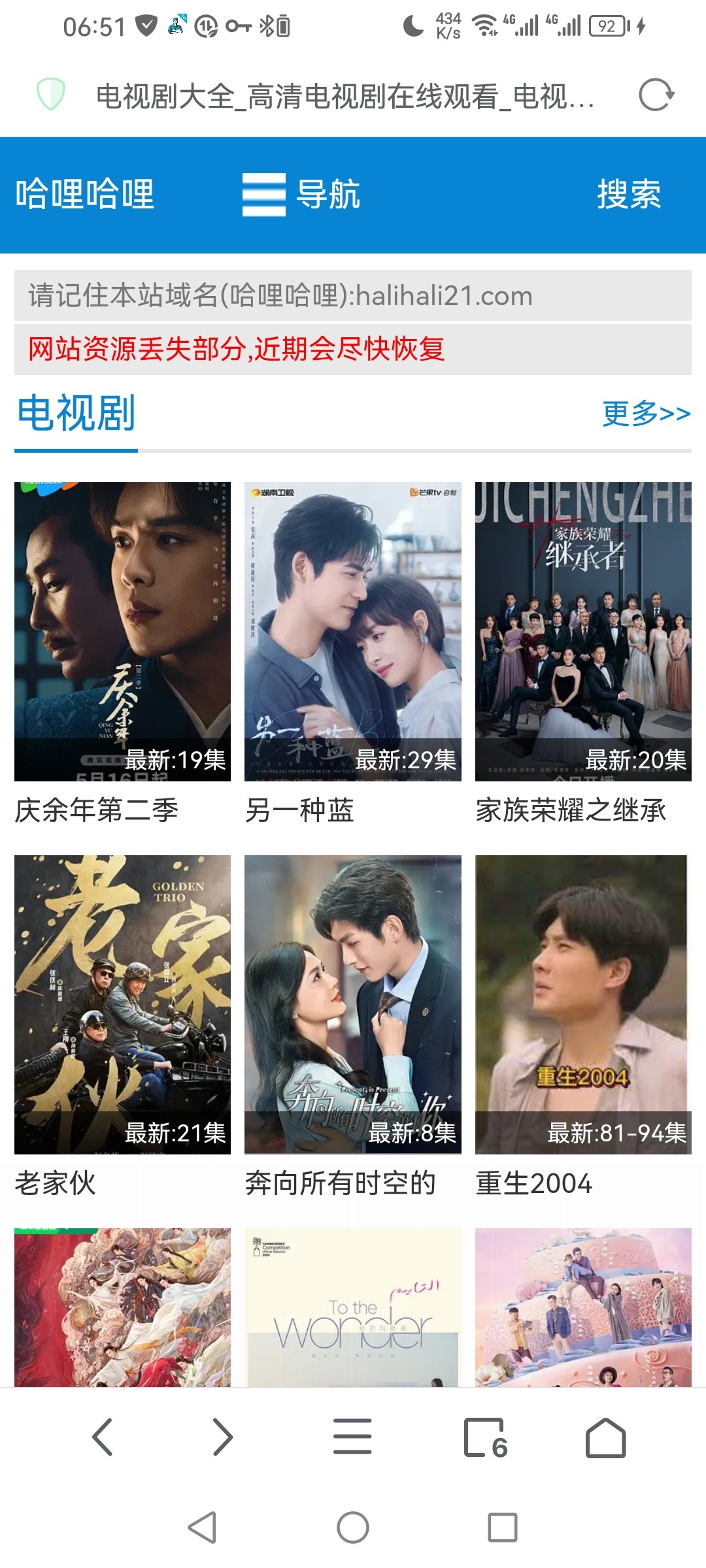
Task: Tap the system recent apps button
Action: pyautogui.click(x=502, y=1527)
